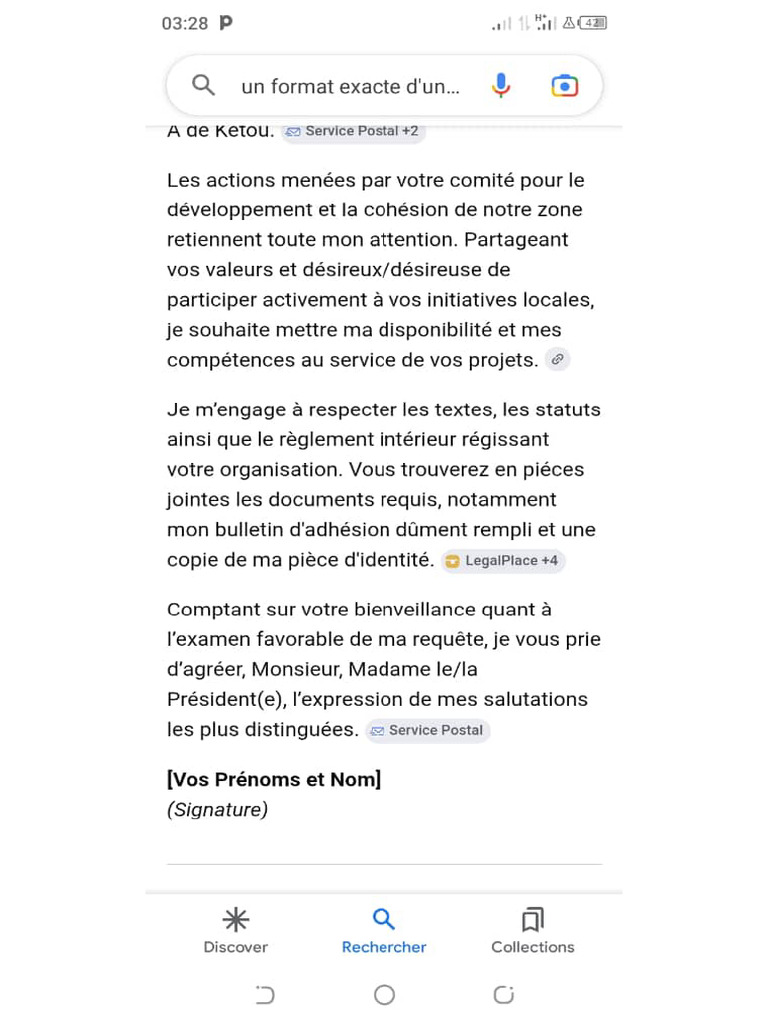768x1024 pixels.
Task: Open the Service Postal +2 source chip
Action: pyautogui.click(x=353, y=131)
